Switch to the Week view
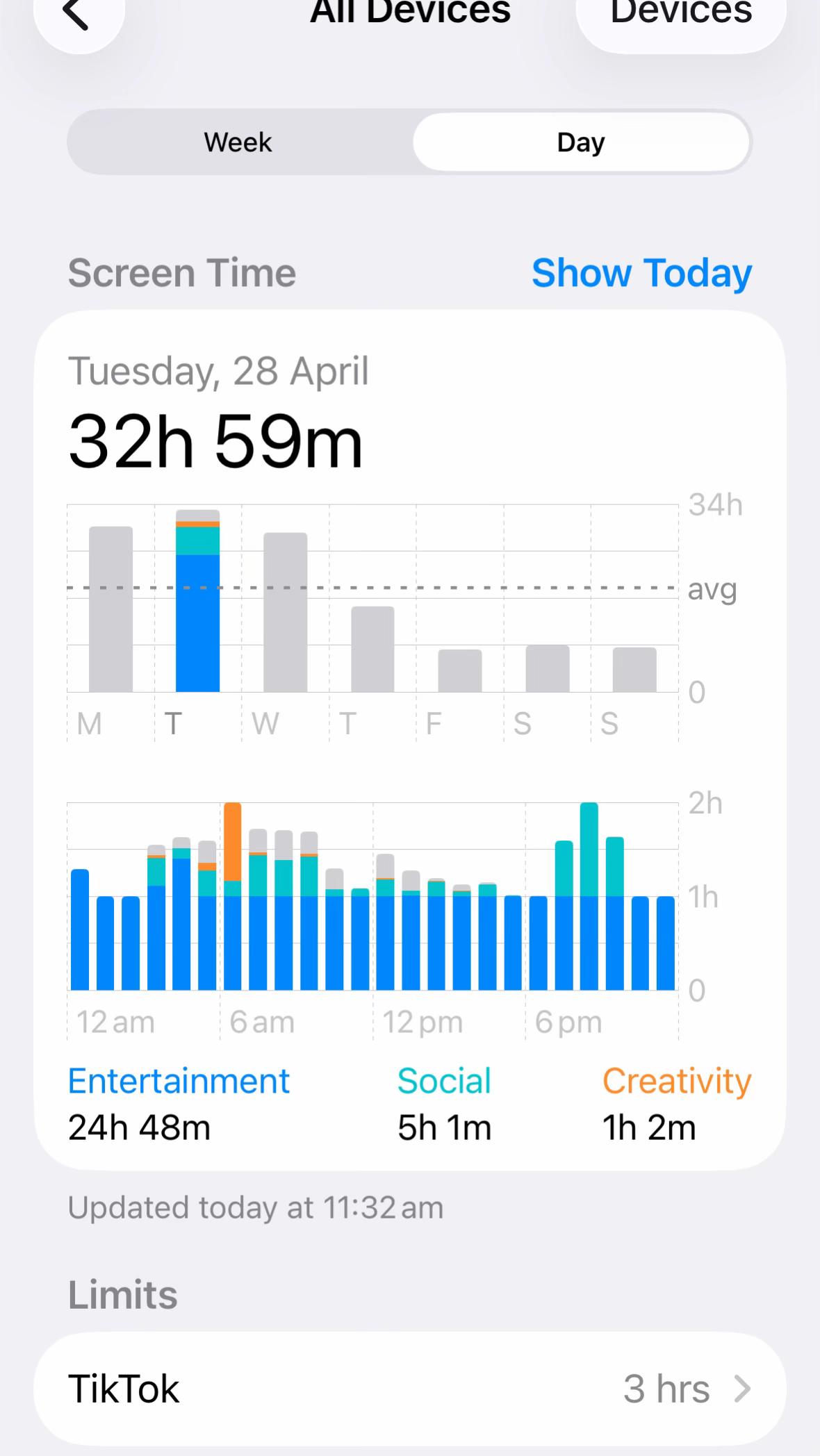Image resolution: width=820 pixels, height=1456 pixels. (x=238, y=142)
